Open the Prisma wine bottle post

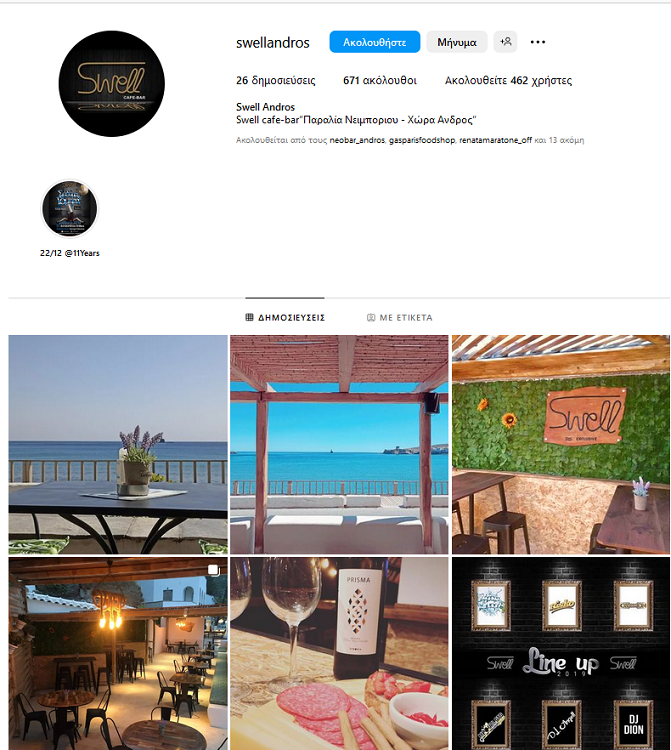pos(339,654)
